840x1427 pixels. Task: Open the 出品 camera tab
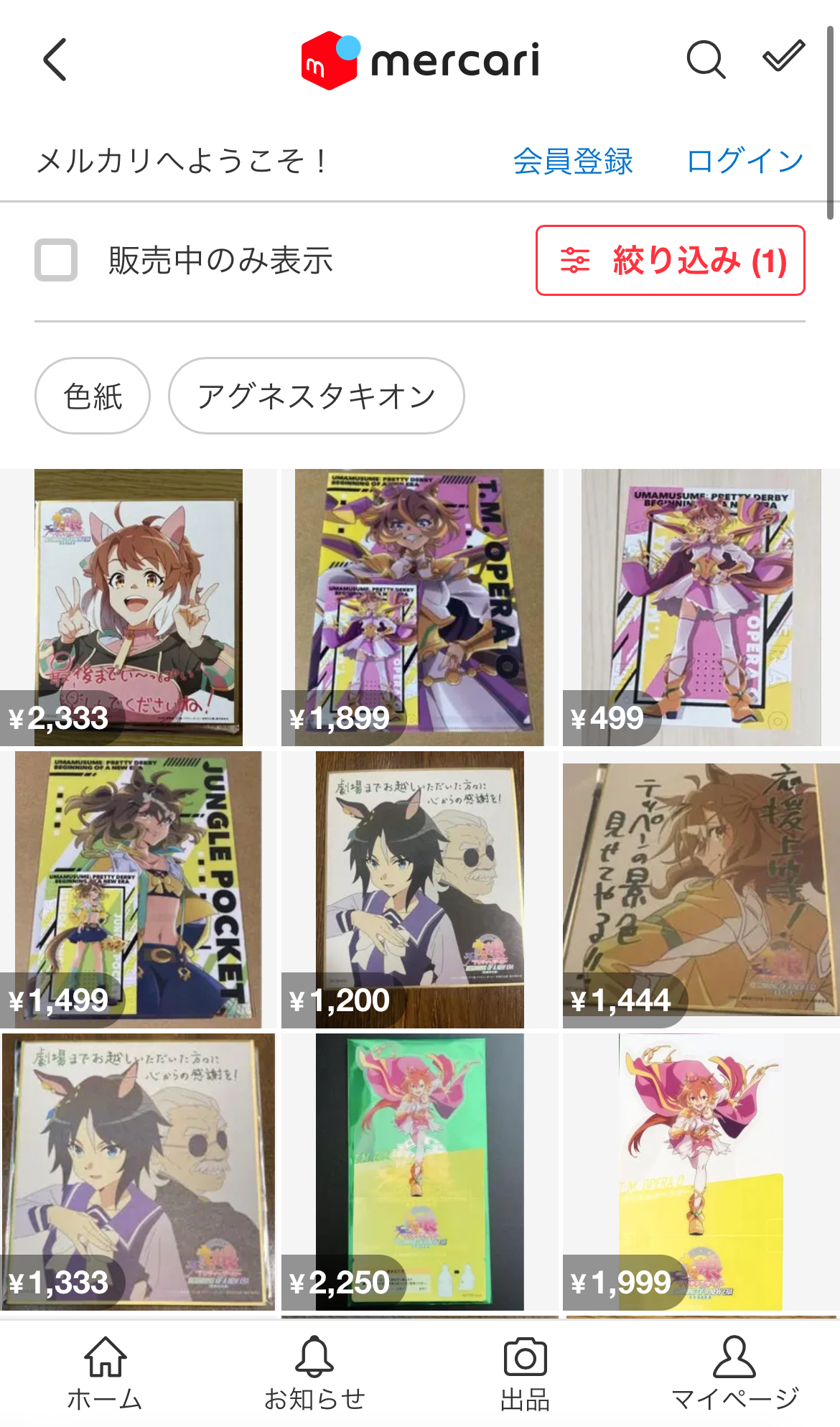[x=525, y=1373]
